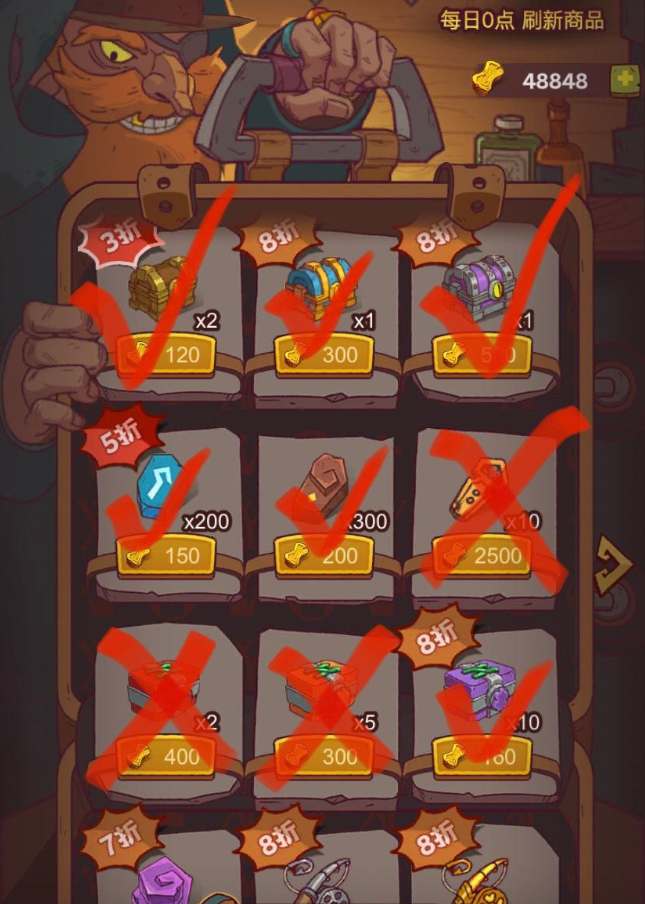Viewport: 645px width, 904px height.
Task: Purchase the purple gift box x10
Action: coord(481,757)
